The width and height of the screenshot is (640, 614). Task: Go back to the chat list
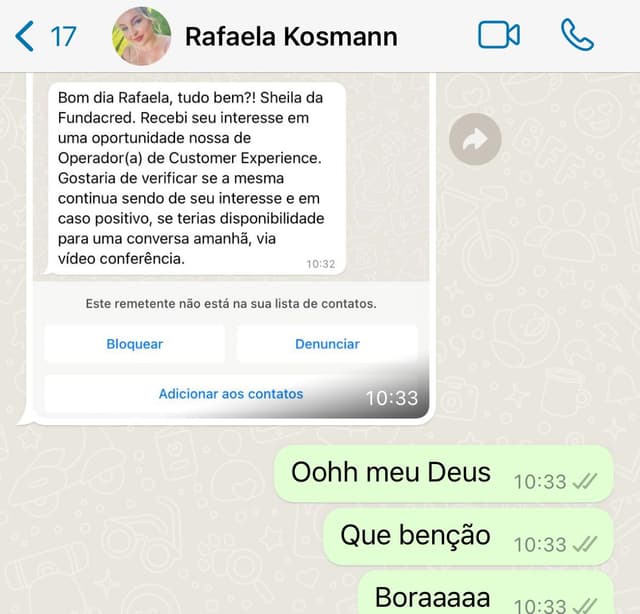coord(45,37)
